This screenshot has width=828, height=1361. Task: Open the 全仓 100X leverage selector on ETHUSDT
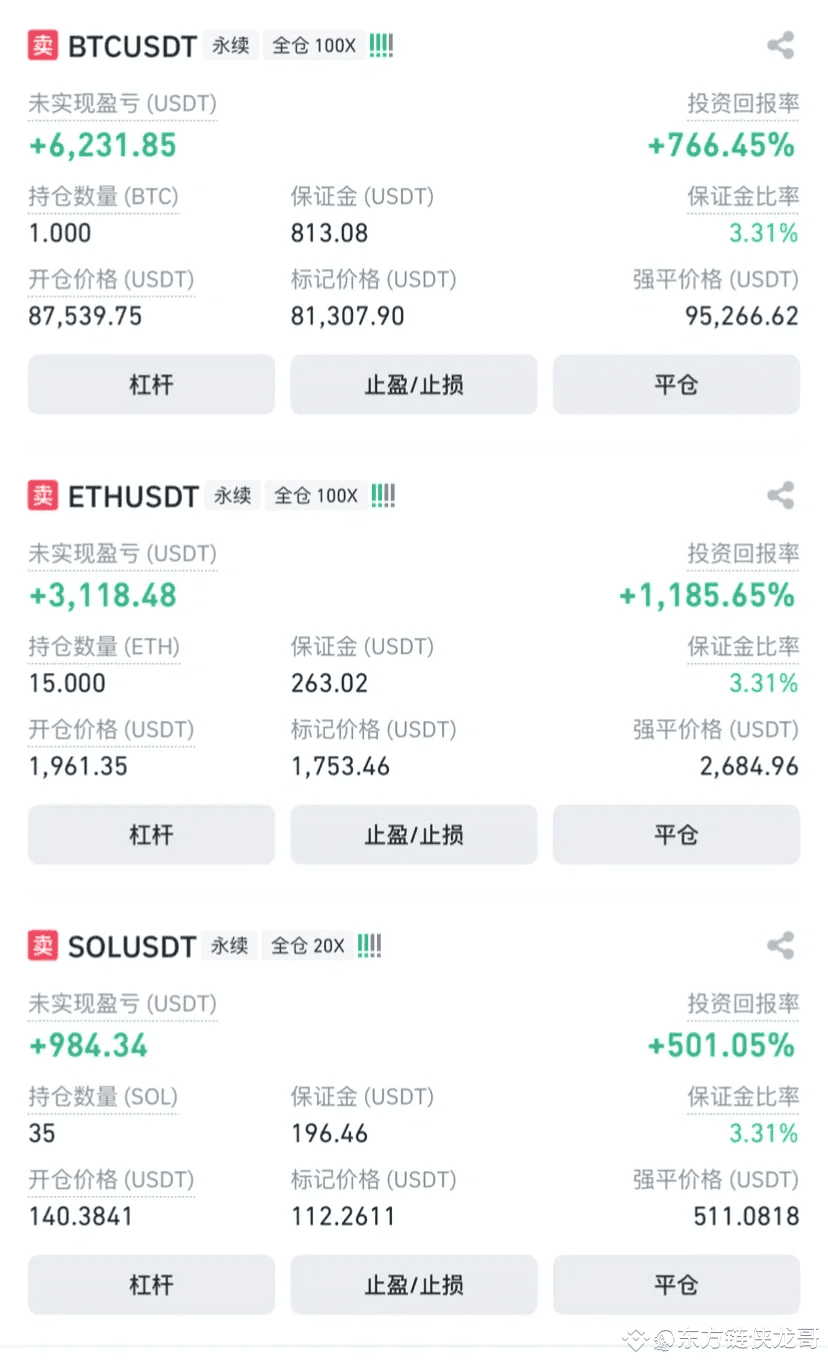click(x=314, y=495)
